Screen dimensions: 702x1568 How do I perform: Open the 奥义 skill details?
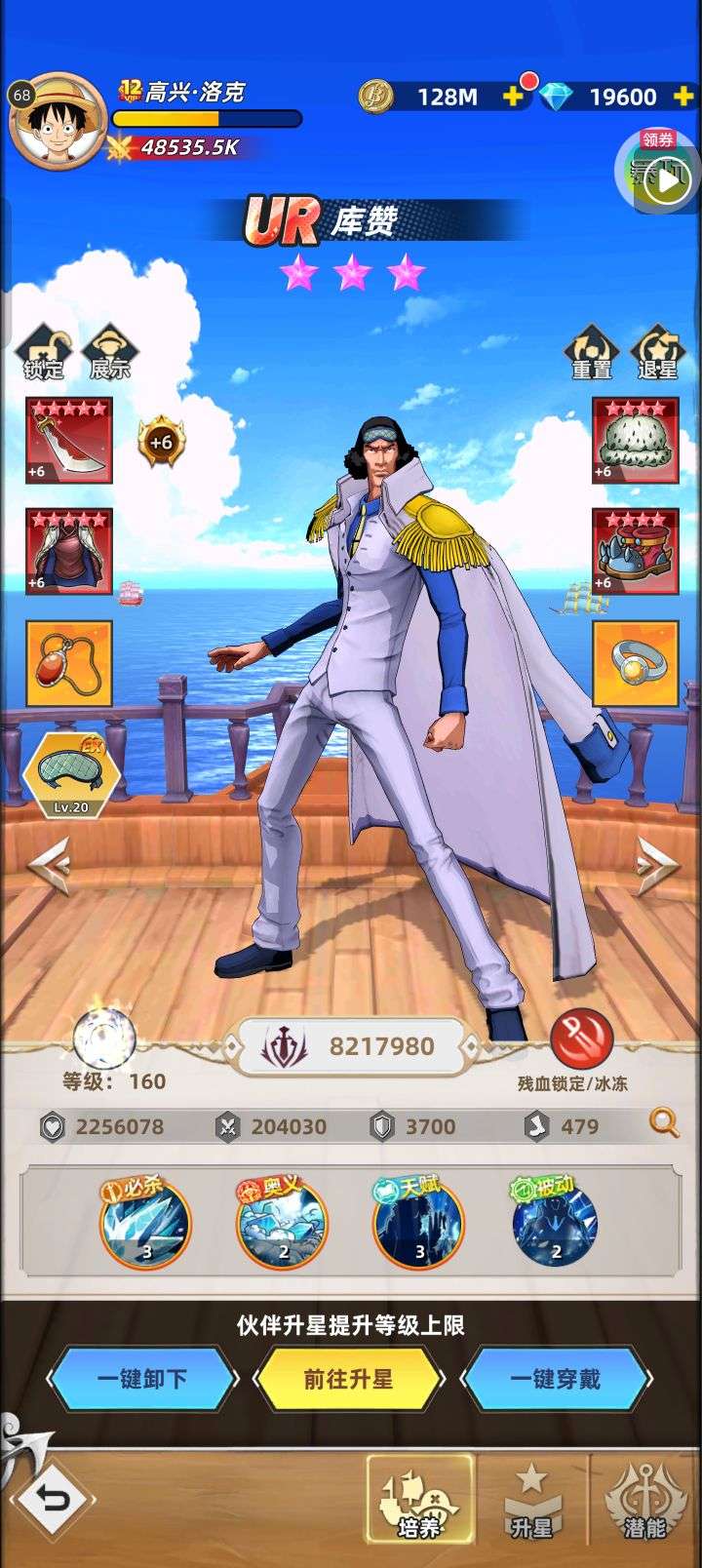[282, 1222]
